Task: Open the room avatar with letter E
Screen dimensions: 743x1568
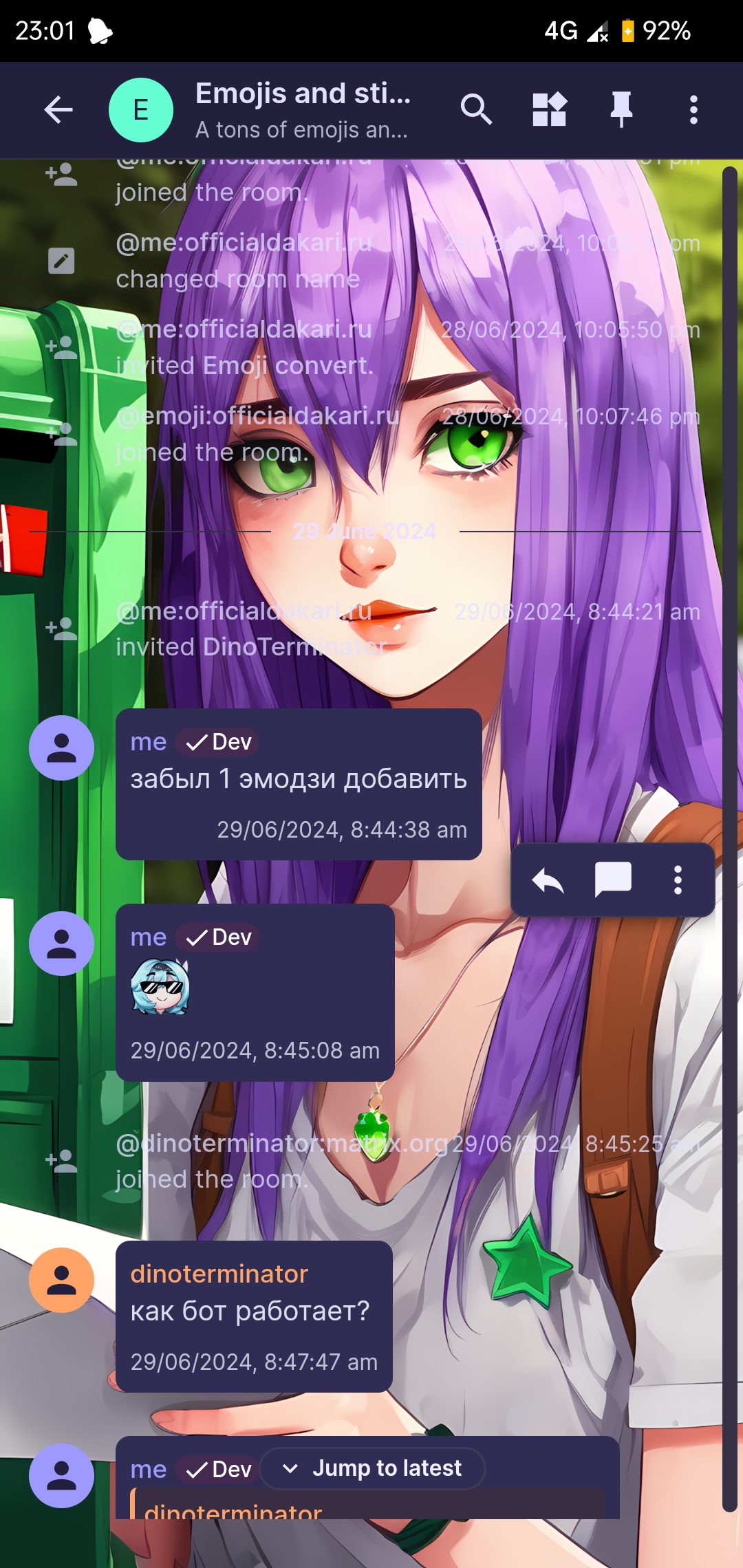Action: (x=141, y=110)
